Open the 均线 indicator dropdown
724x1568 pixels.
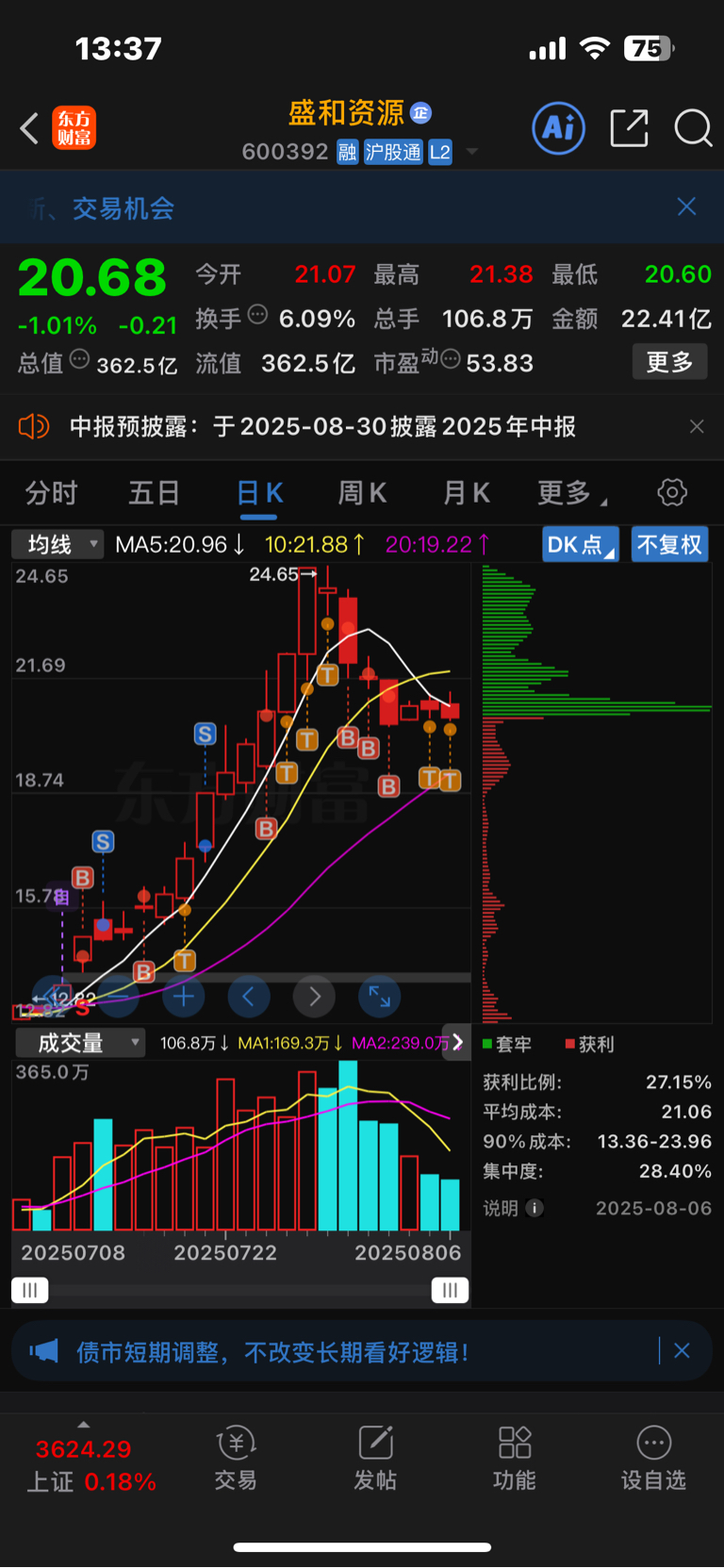click(x=57, y=544)
